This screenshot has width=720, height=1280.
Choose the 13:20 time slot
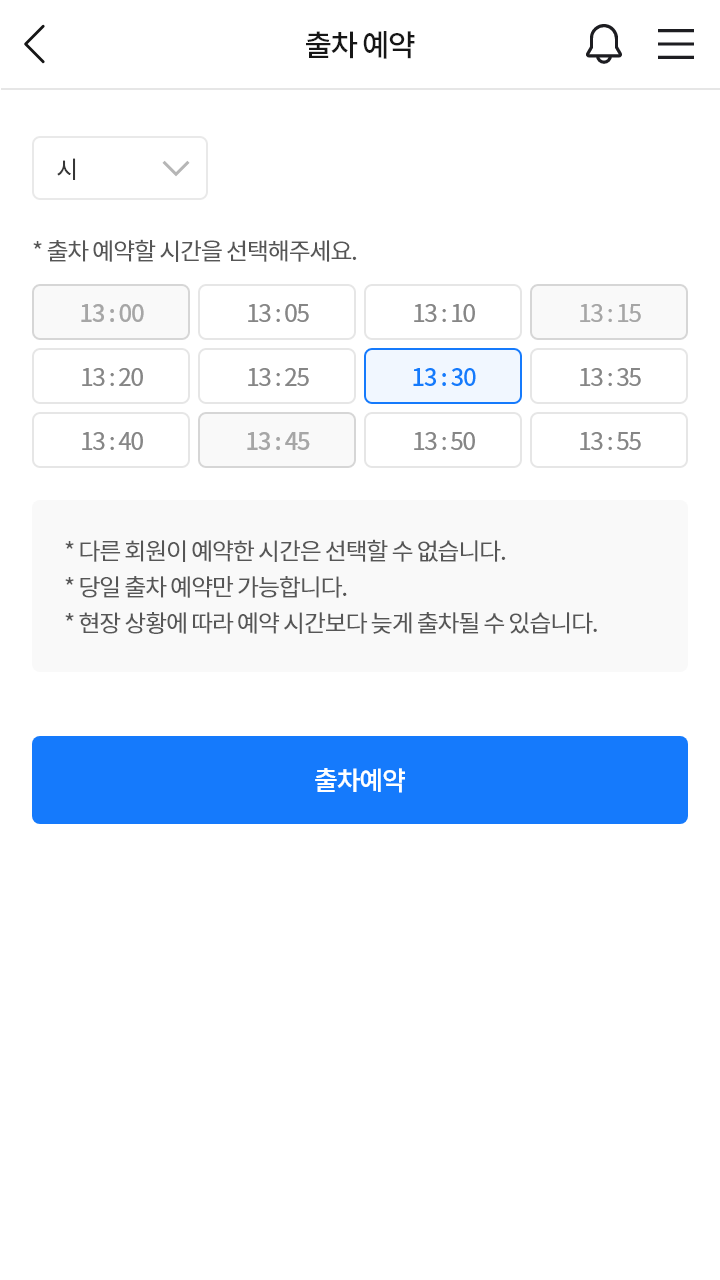[111, 376]
